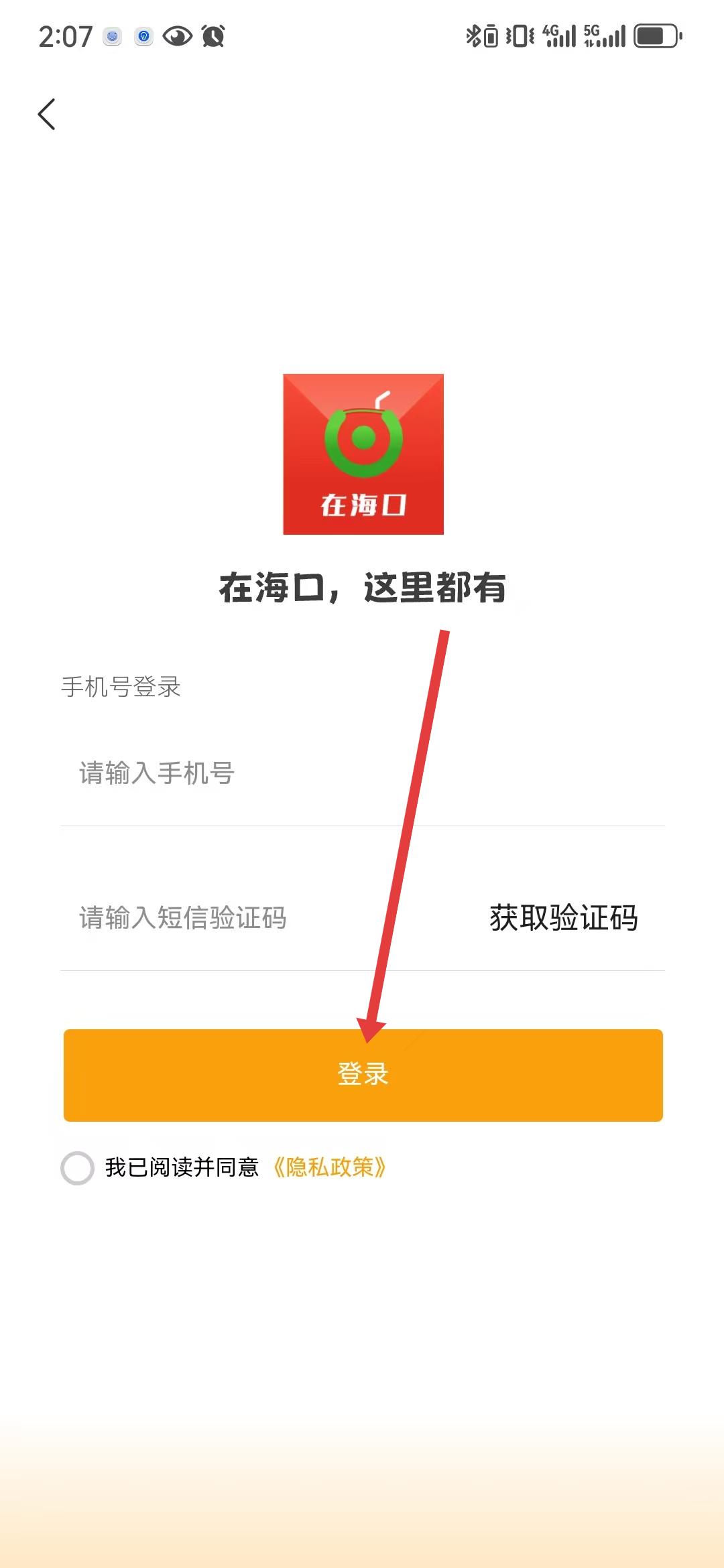Go back using the top-left arrow
724x1568 pixels.
click(46, 114)
